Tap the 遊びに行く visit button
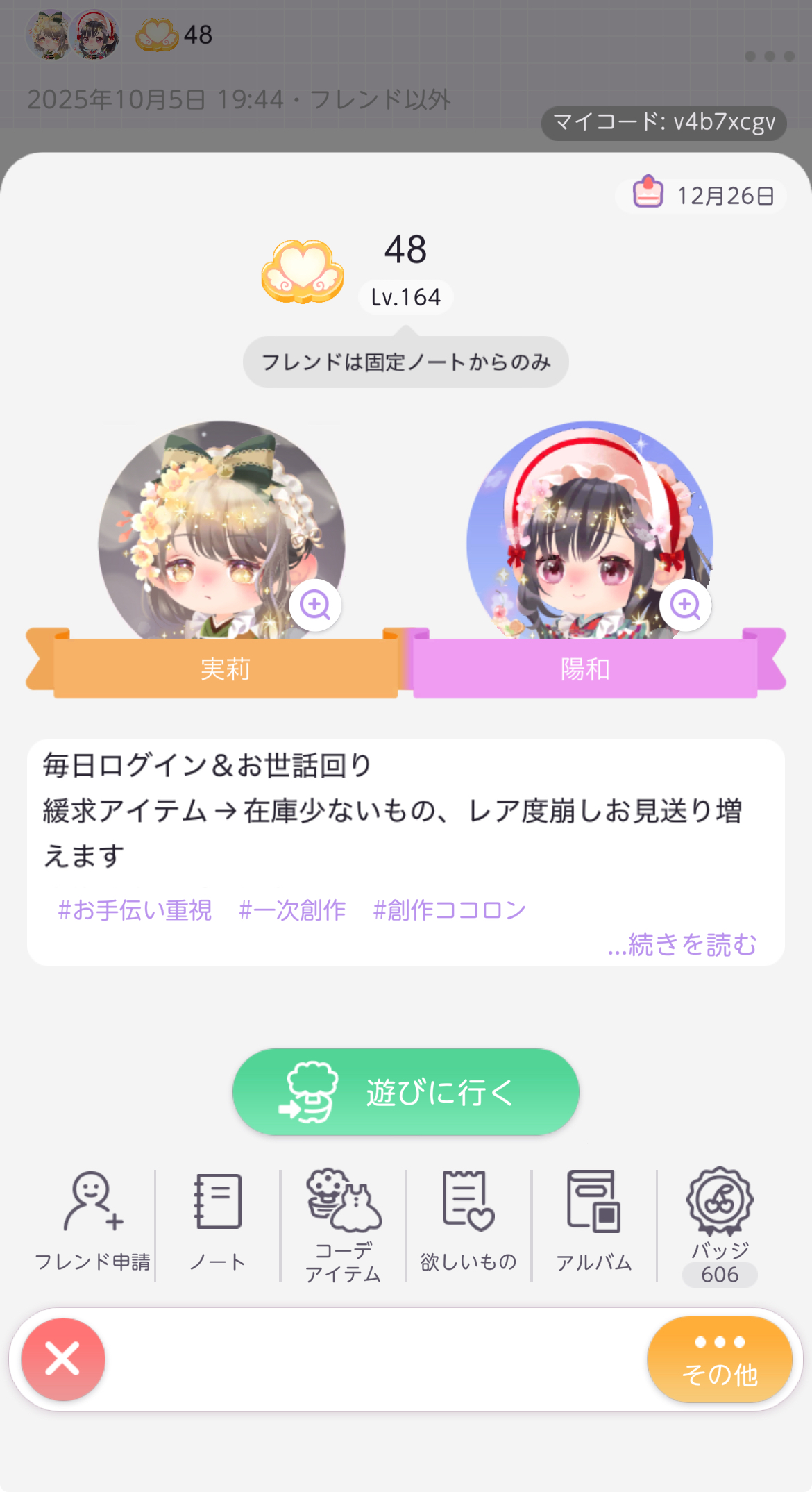The width and height of the screenshot is (812, 1492). coord(406,1091)
